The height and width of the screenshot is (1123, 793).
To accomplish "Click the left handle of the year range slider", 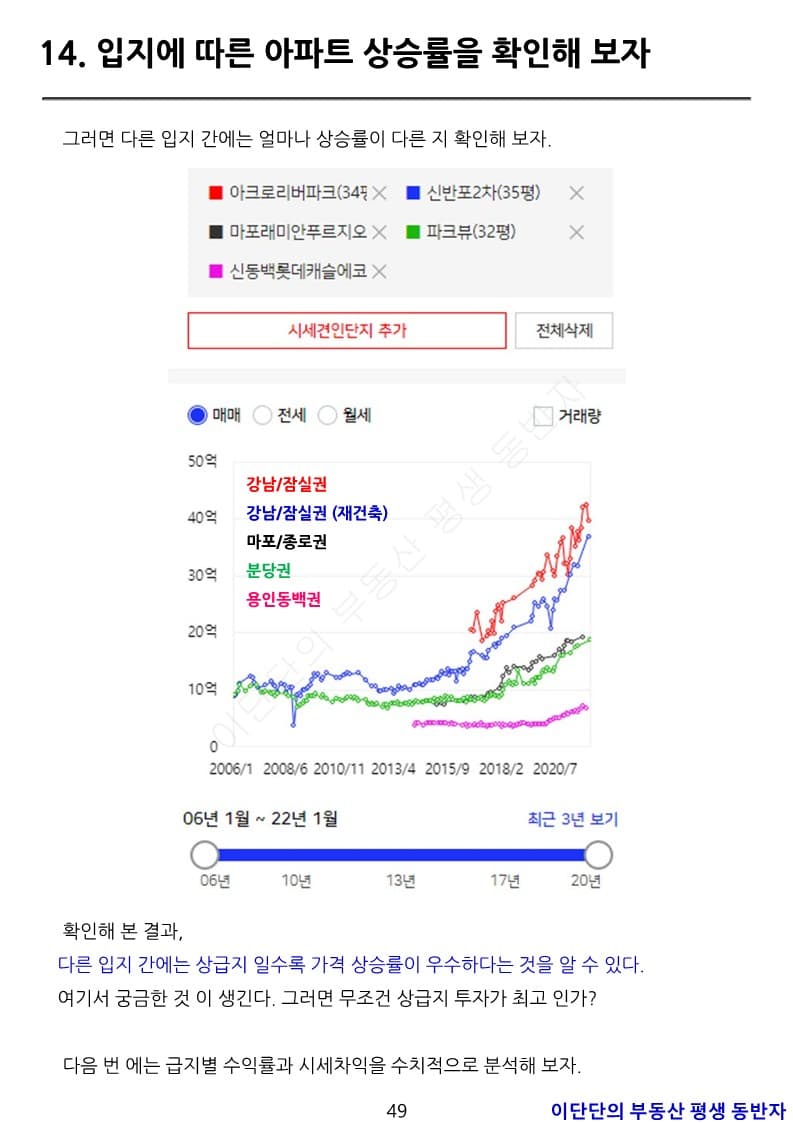I will (x=206, y=855).
